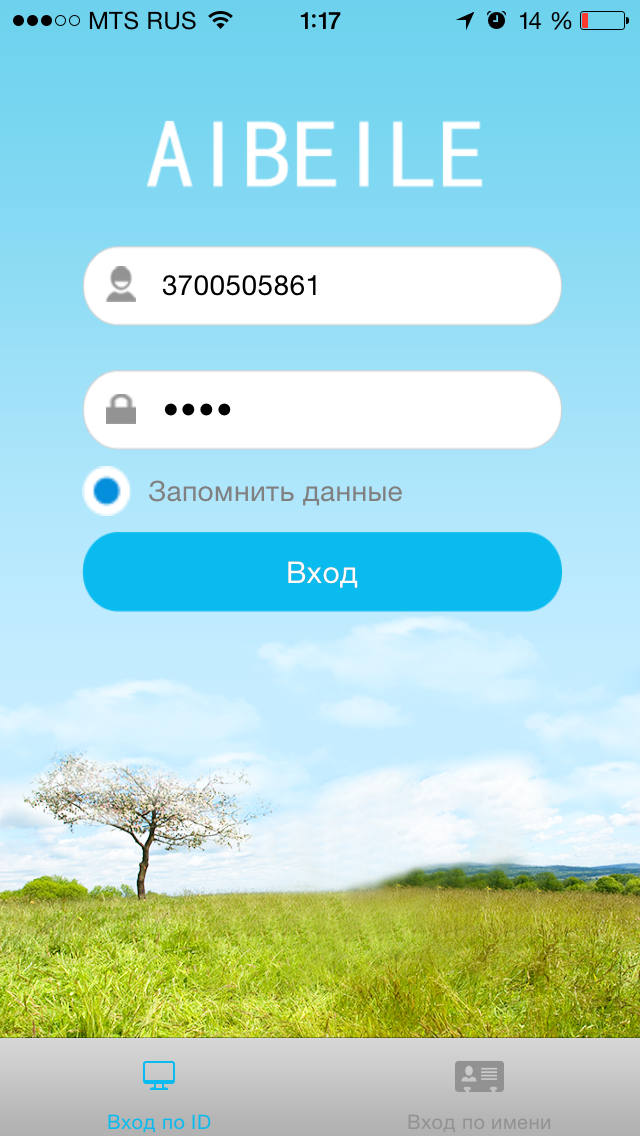Switch to the Вход по ID tab
The width and height of the screenshot is (640, 1136).
[159, 1094]
